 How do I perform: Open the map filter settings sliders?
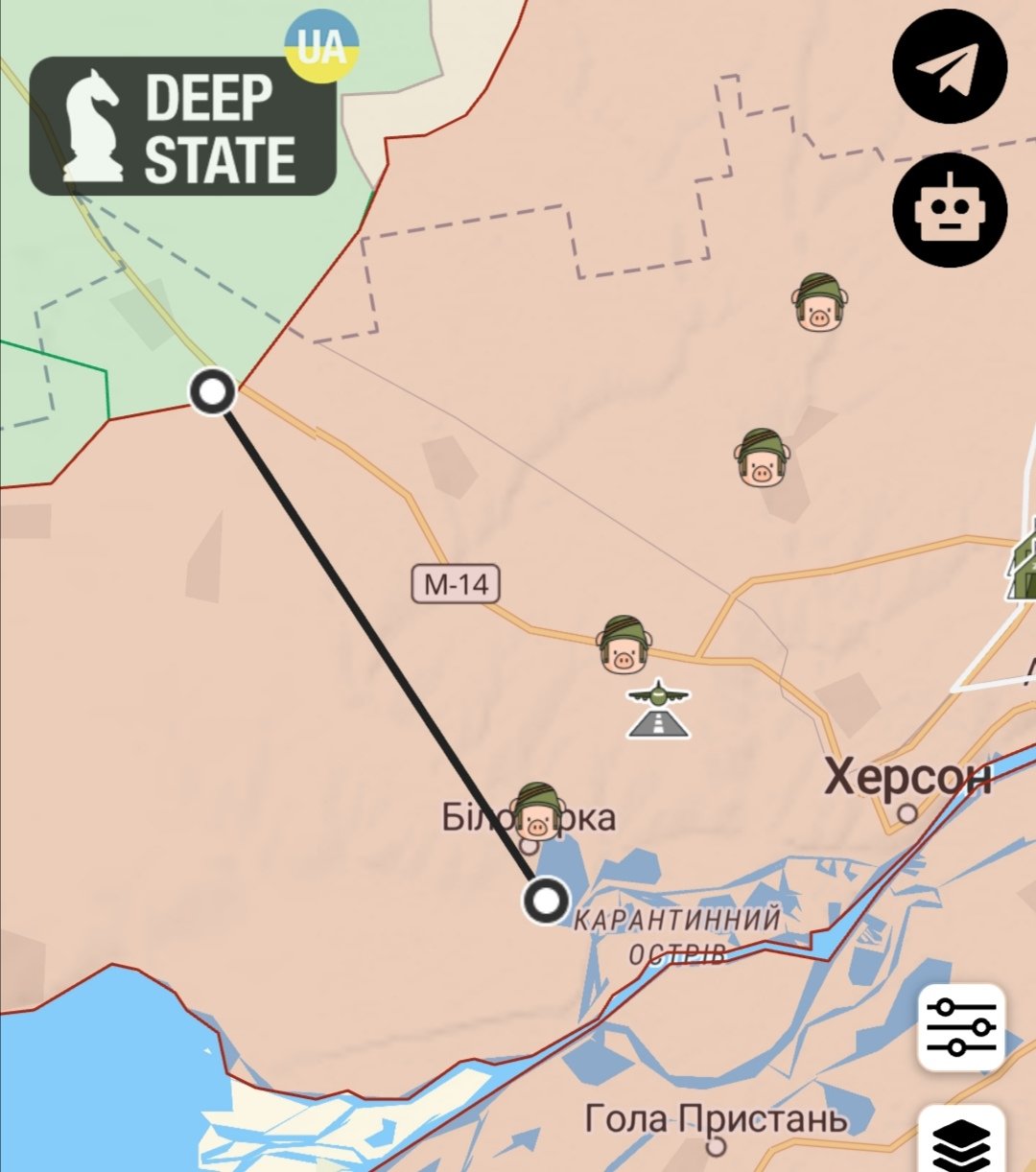(961, 1027)
